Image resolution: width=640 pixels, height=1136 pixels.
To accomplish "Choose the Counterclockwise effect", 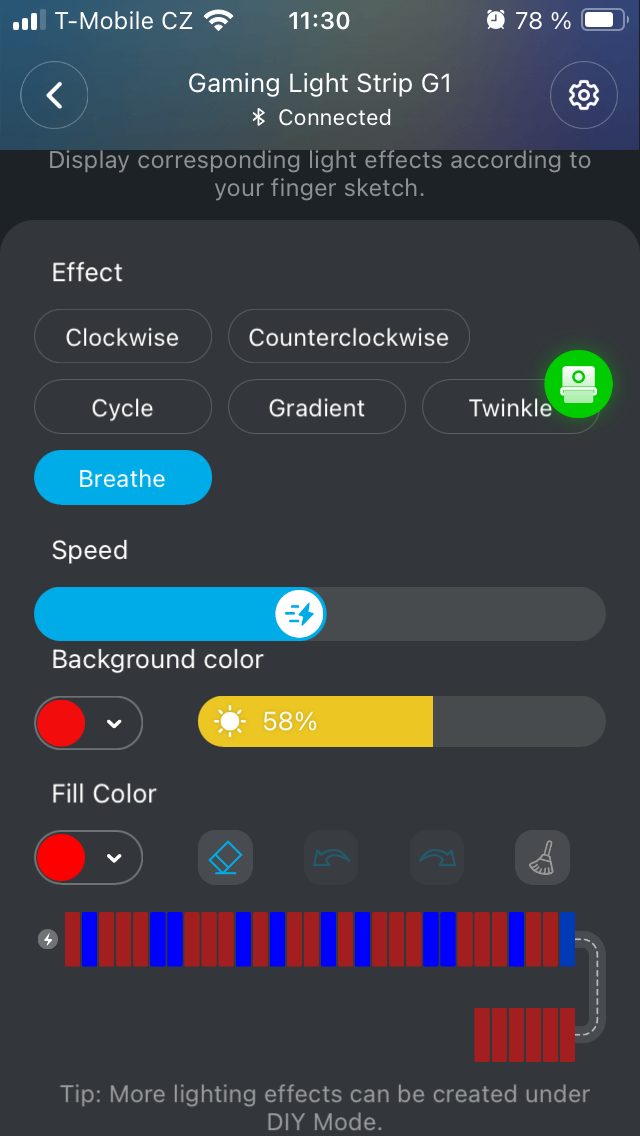I will tap(348, 337).
